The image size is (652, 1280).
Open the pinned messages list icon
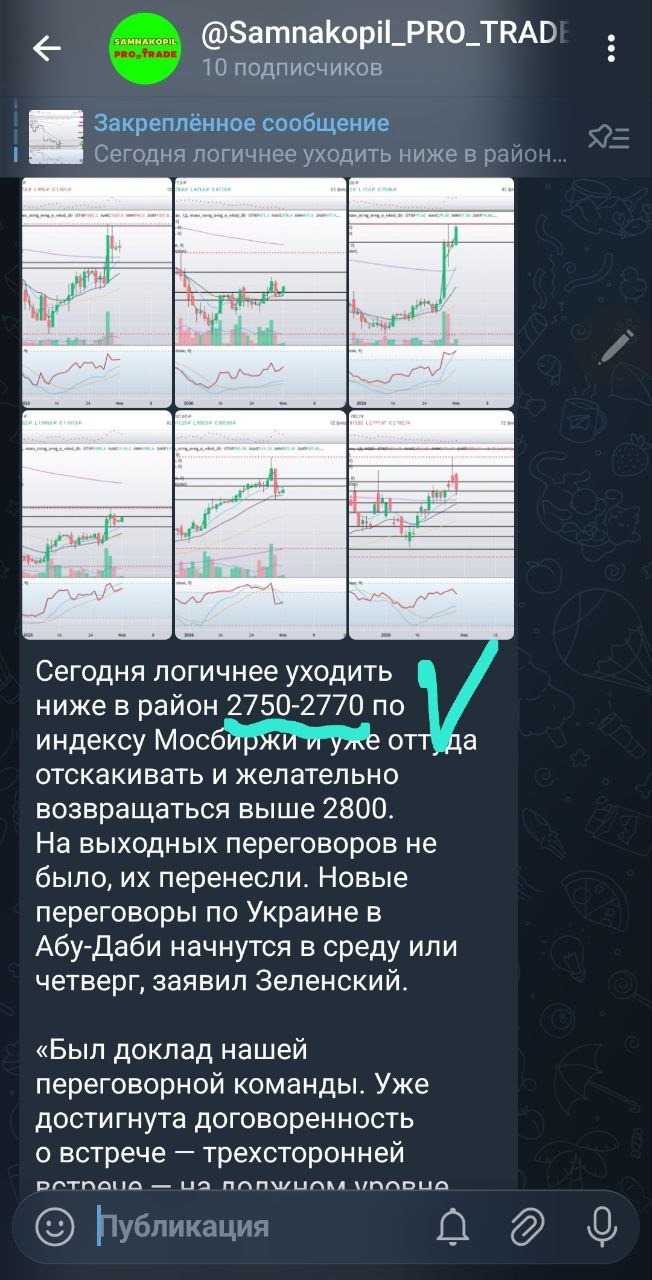point(608,137)
